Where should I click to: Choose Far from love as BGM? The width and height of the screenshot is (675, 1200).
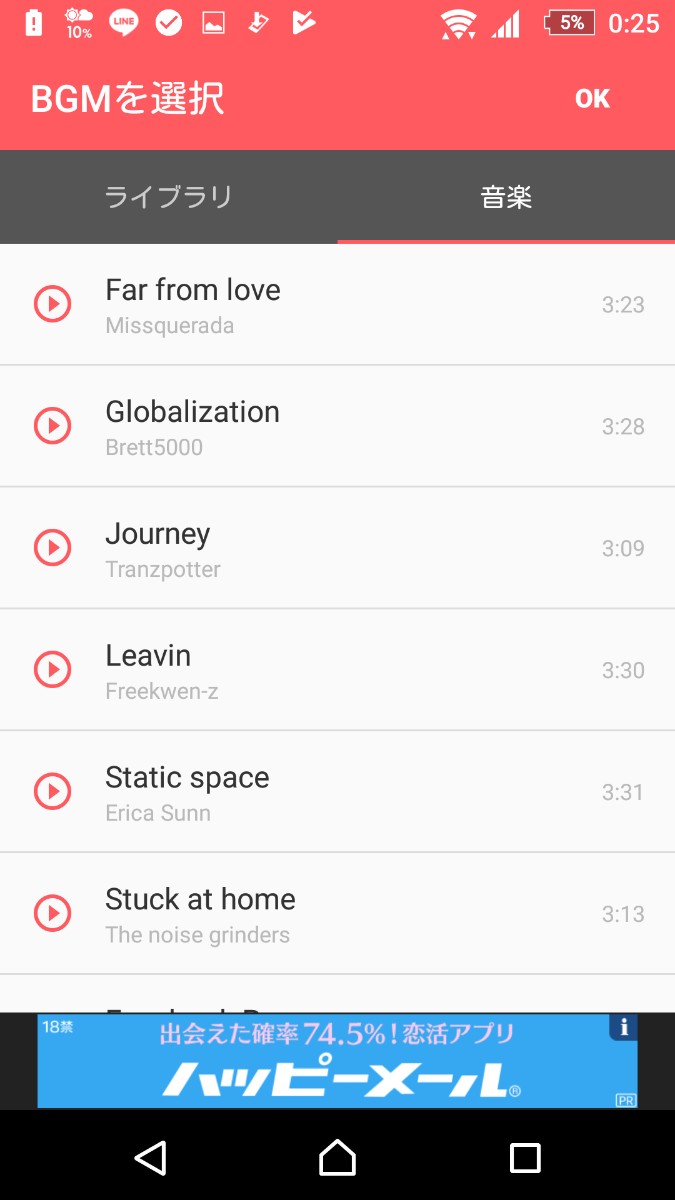coord(300,304)
